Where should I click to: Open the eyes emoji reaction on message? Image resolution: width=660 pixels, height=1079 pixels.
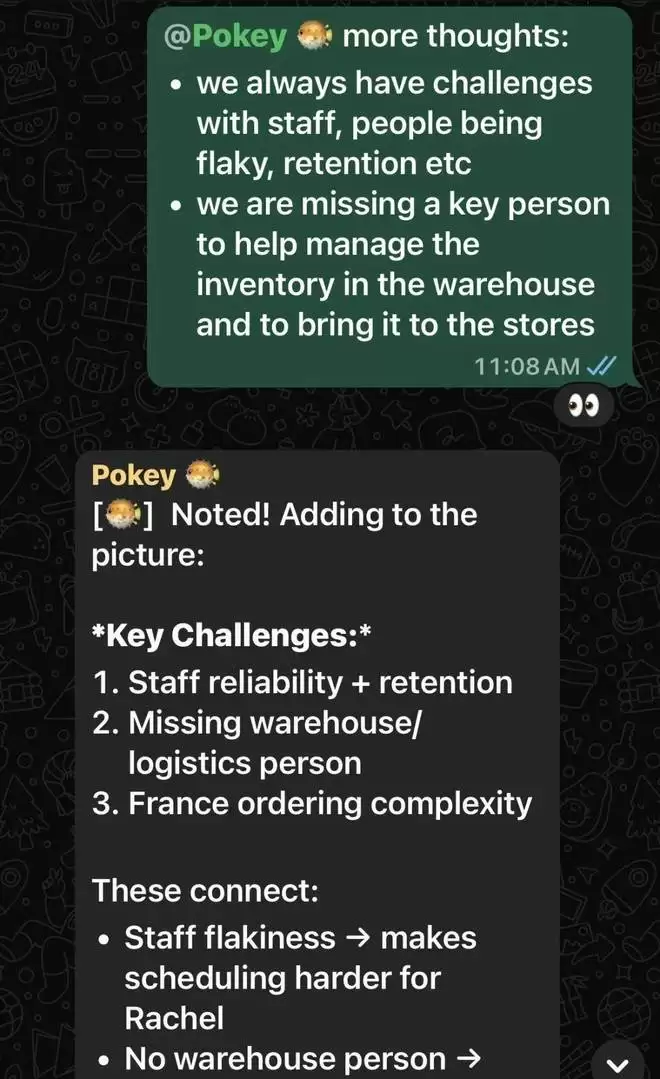click(583, 407)
